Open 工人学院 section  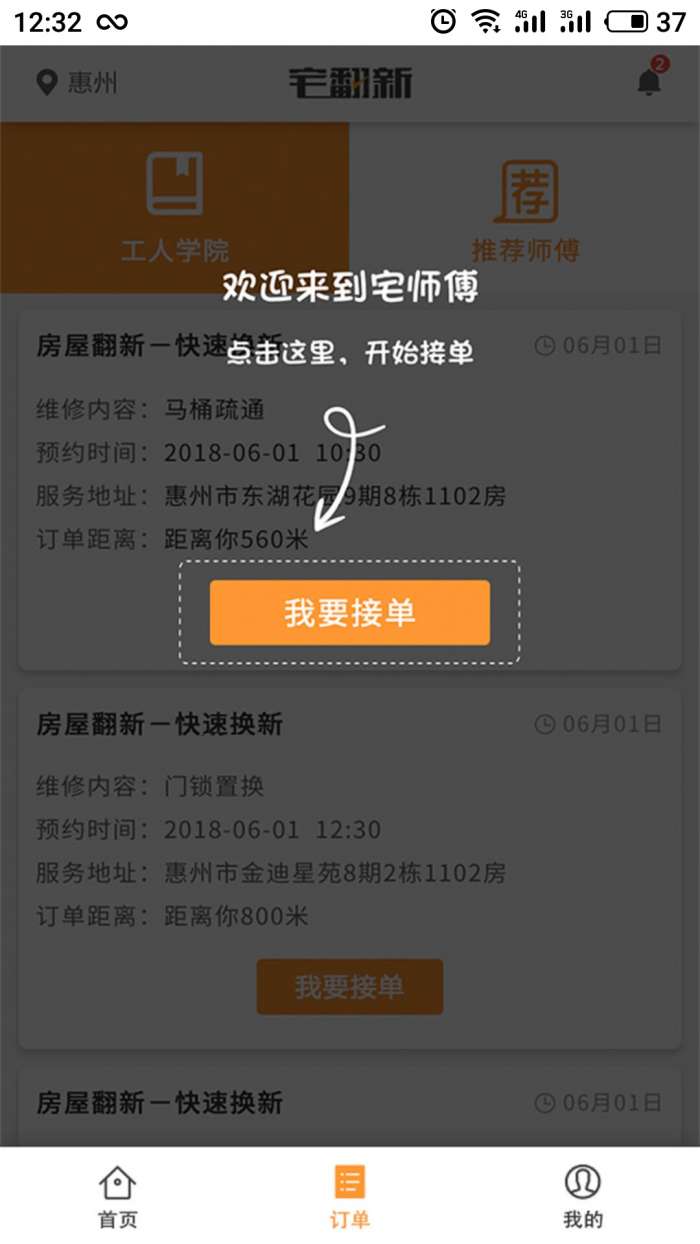coord(175,208)
